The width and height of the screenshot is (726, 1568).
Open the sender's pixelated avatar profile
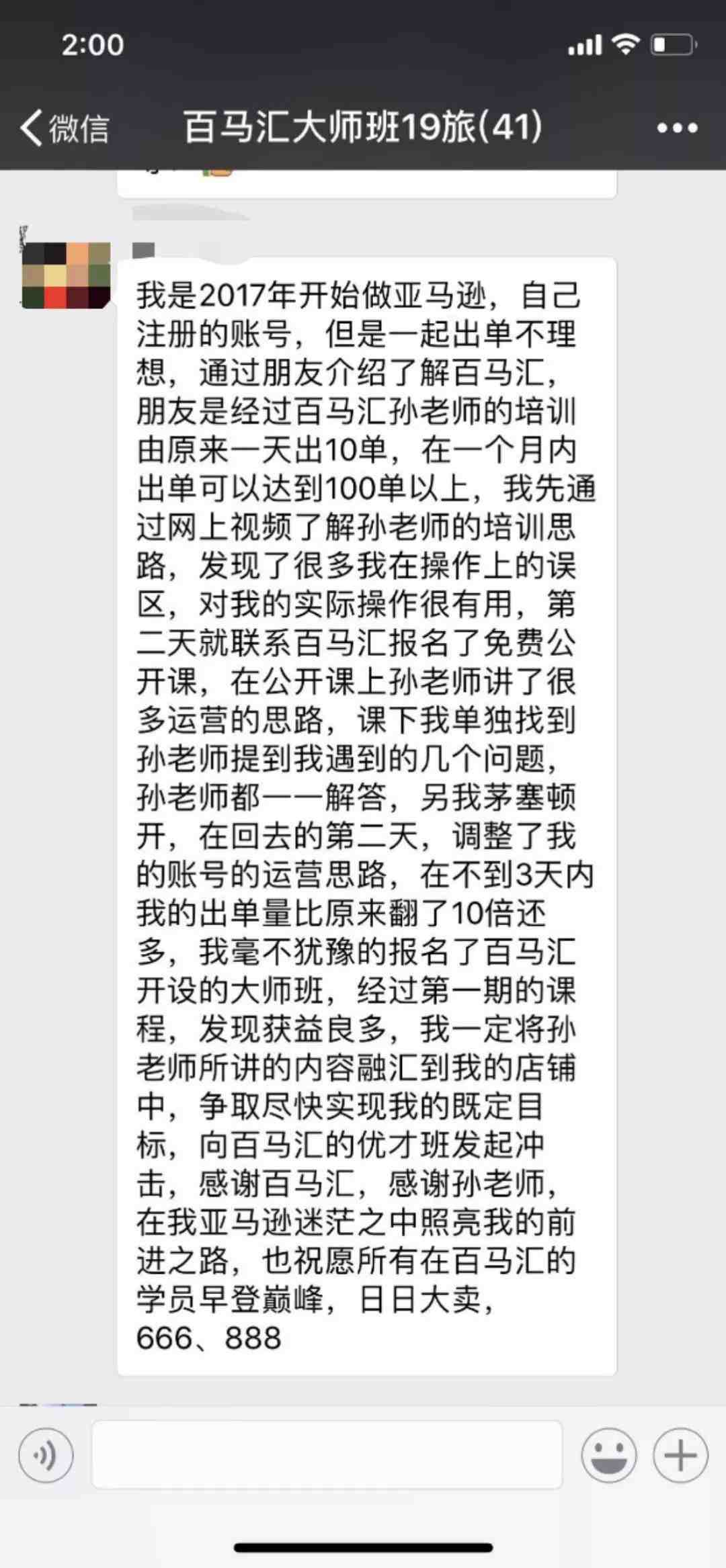(66, 275)
